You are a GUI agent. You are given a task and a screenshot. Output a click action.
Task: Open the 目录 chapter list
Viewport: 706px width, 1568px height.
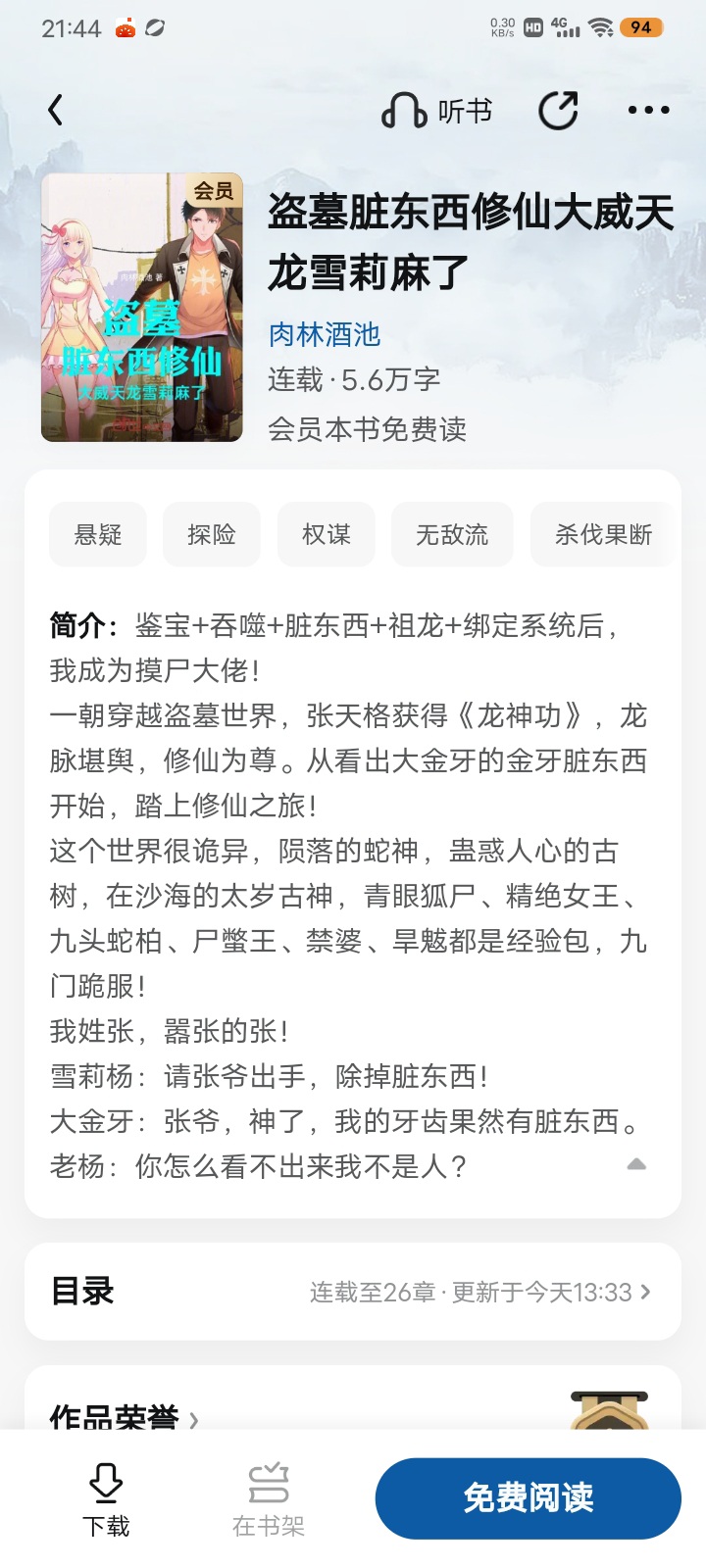tap(353, 1292)
